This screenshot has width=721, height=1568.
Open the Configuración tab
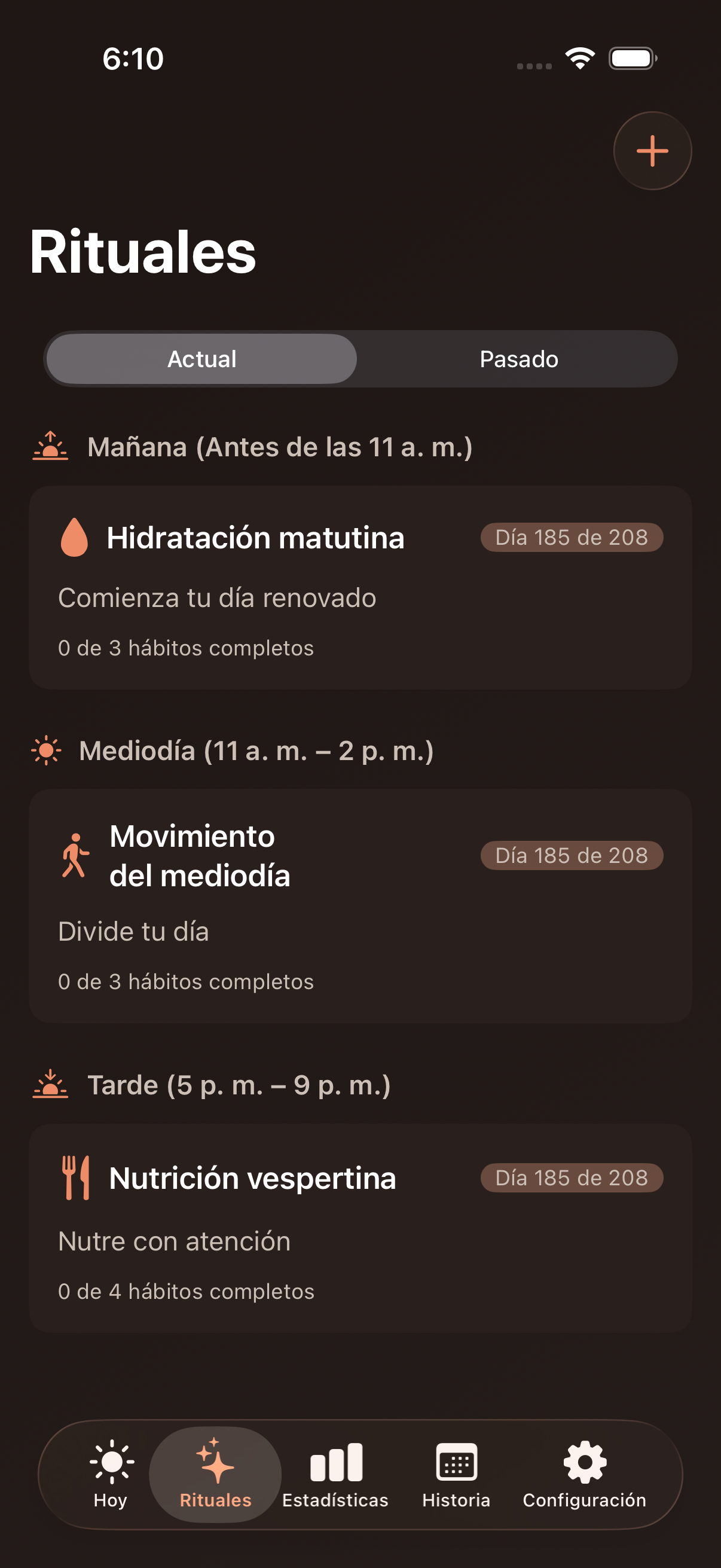[x=584, y=1474]
